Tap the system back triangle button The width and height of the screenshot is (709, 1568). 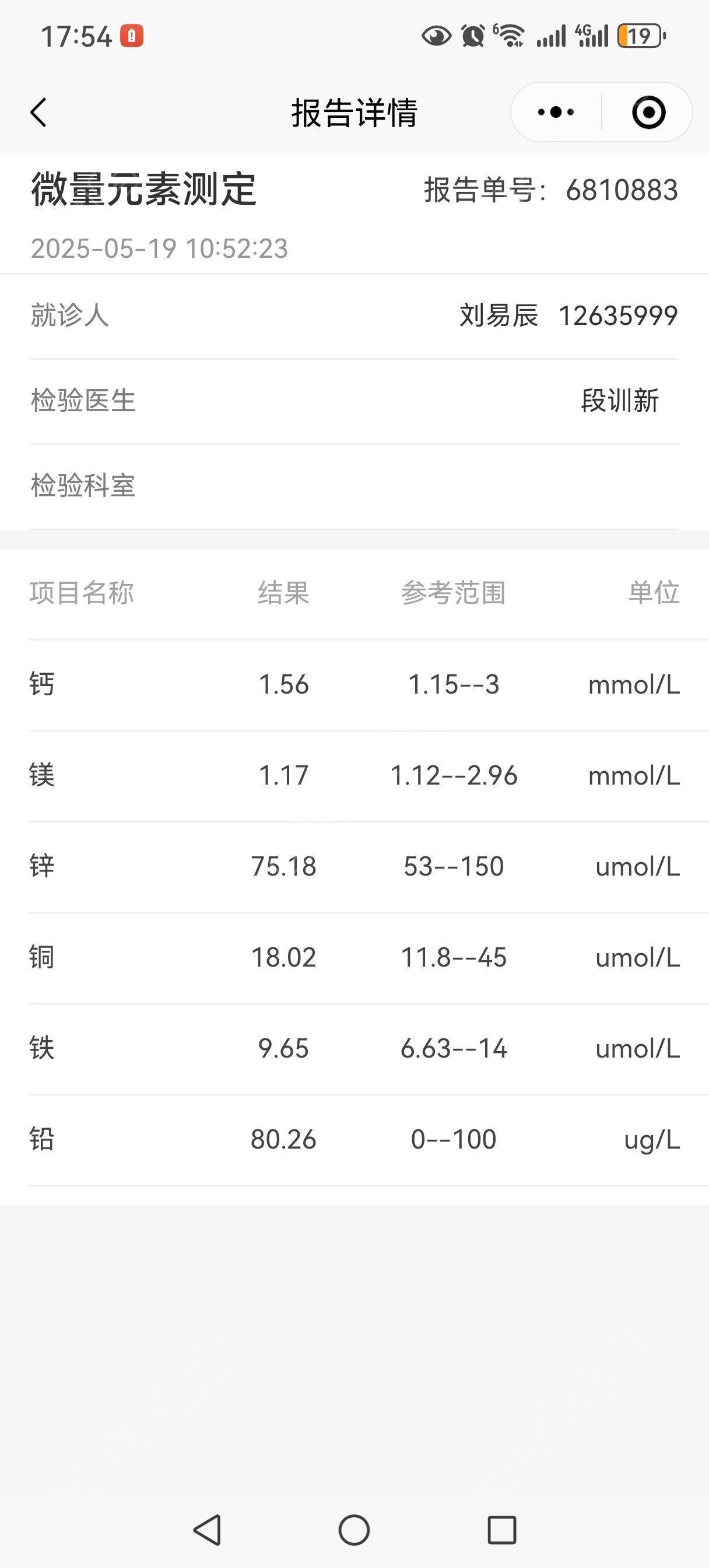coord(207,1529)
